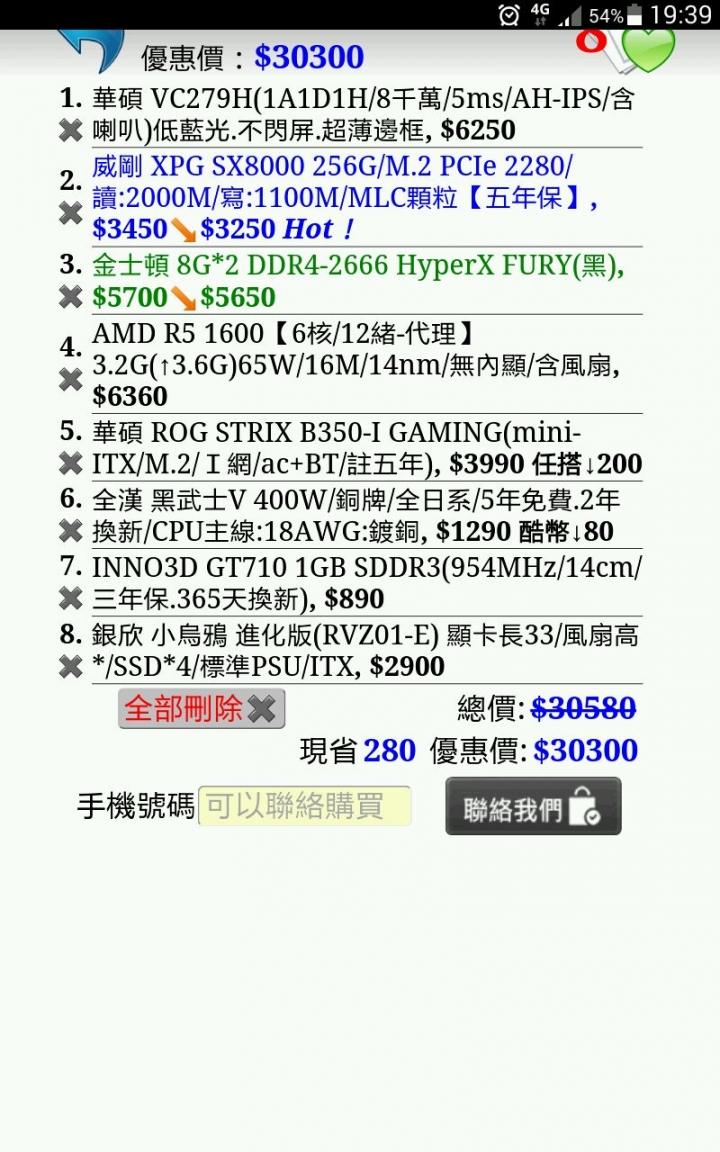The image size is (720, 1152).
Task: Remove item 1 華碩 VC279H monitor
Action: click(x=70, y=131)
